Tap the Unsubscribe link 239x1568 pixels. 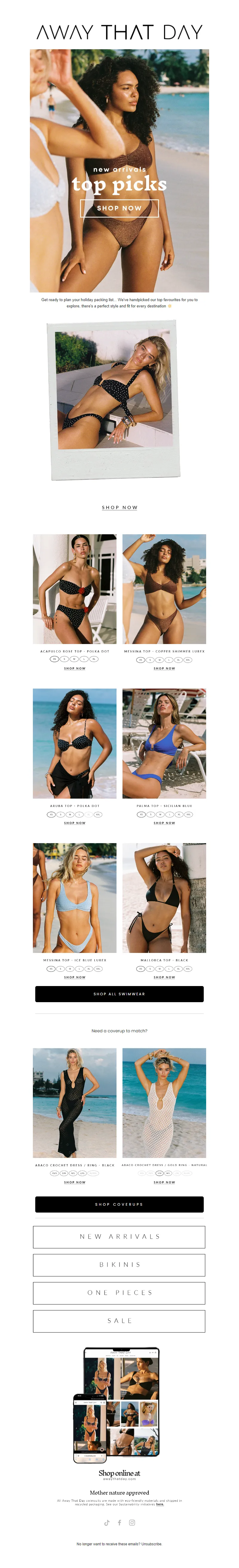point(152,1544)
